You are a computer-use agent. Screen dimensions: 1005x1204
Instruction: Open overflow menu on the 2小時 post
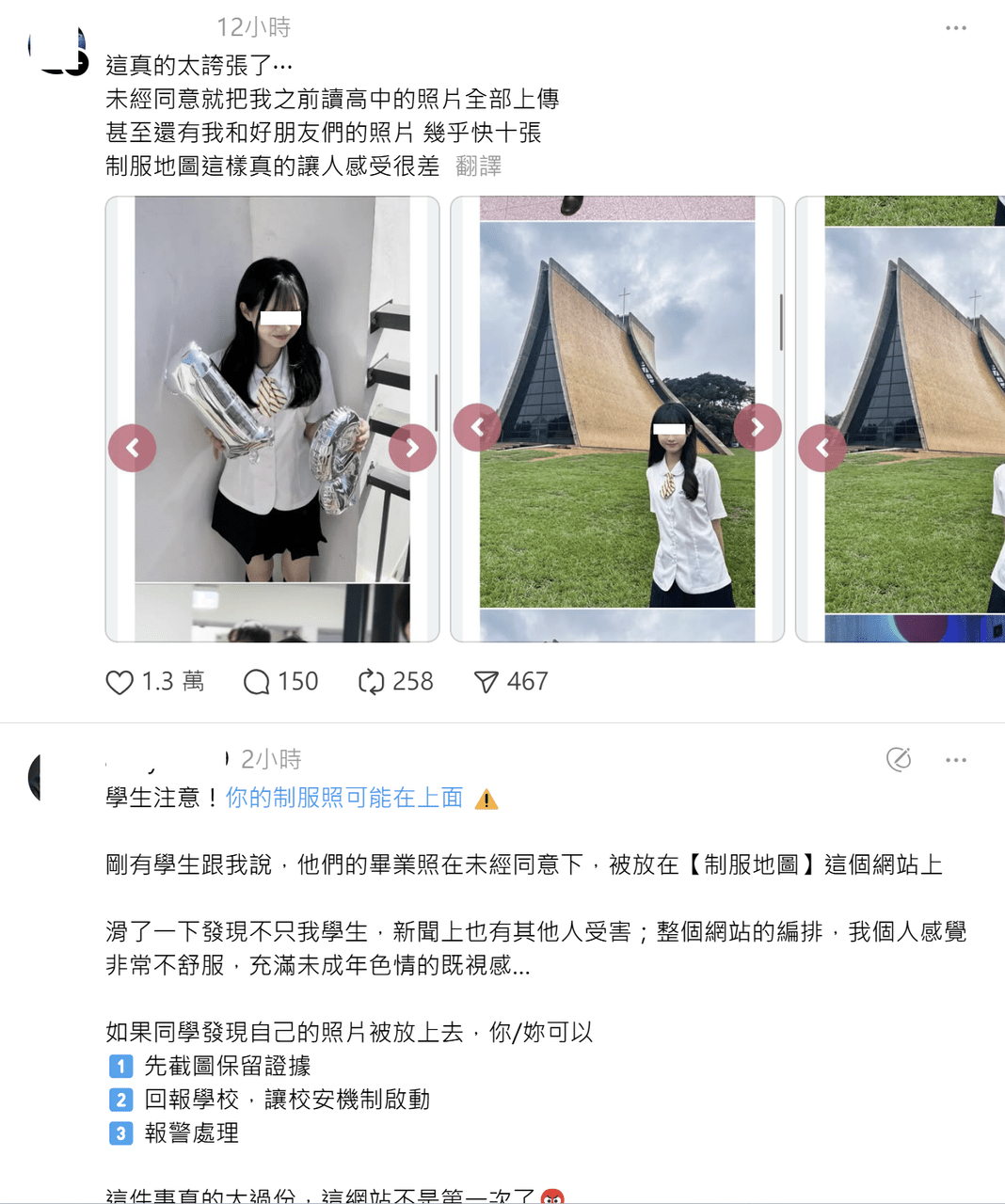955,760
